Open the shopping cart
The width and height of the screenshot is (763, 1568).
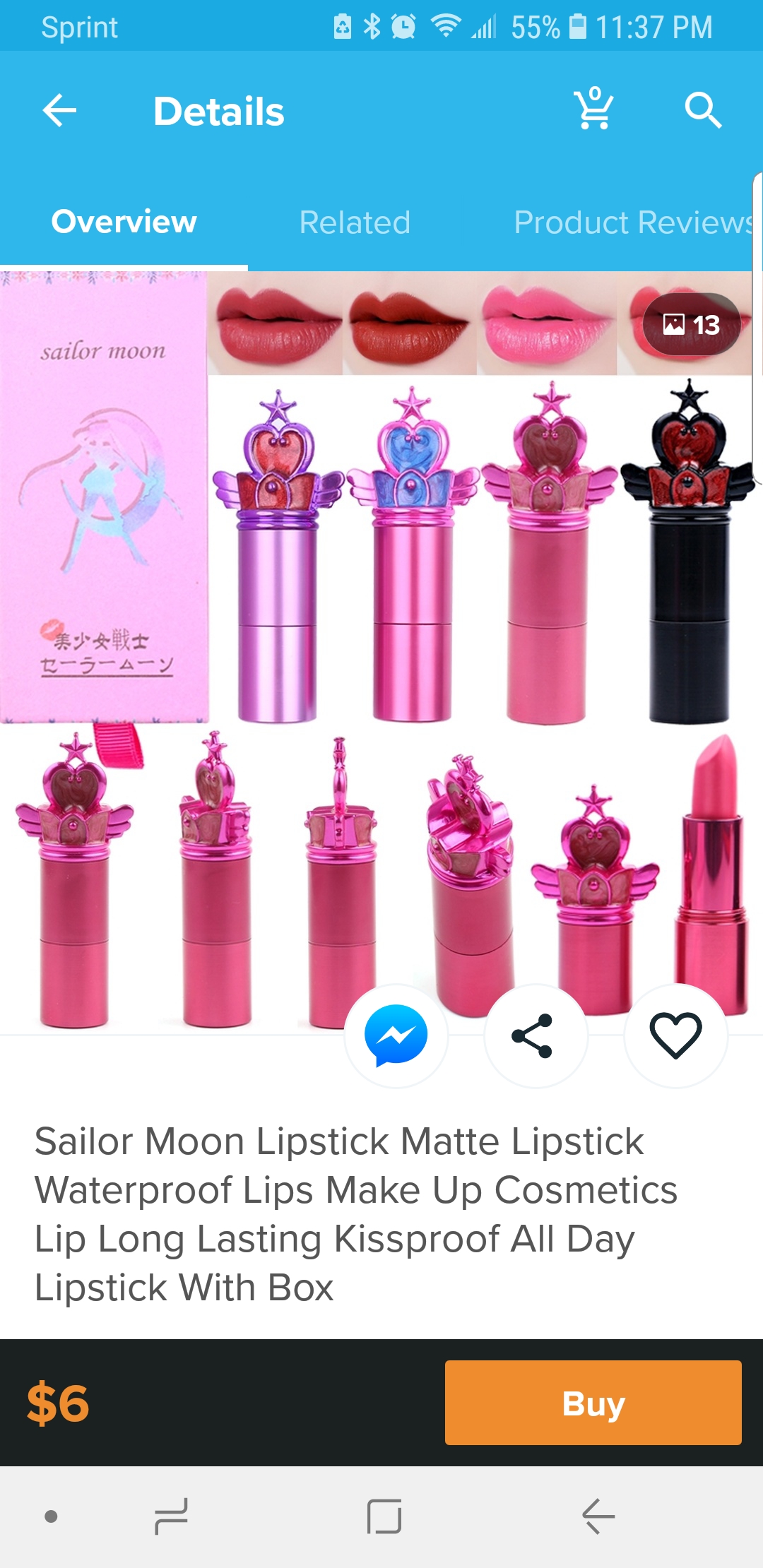click(x=594, y=109)
